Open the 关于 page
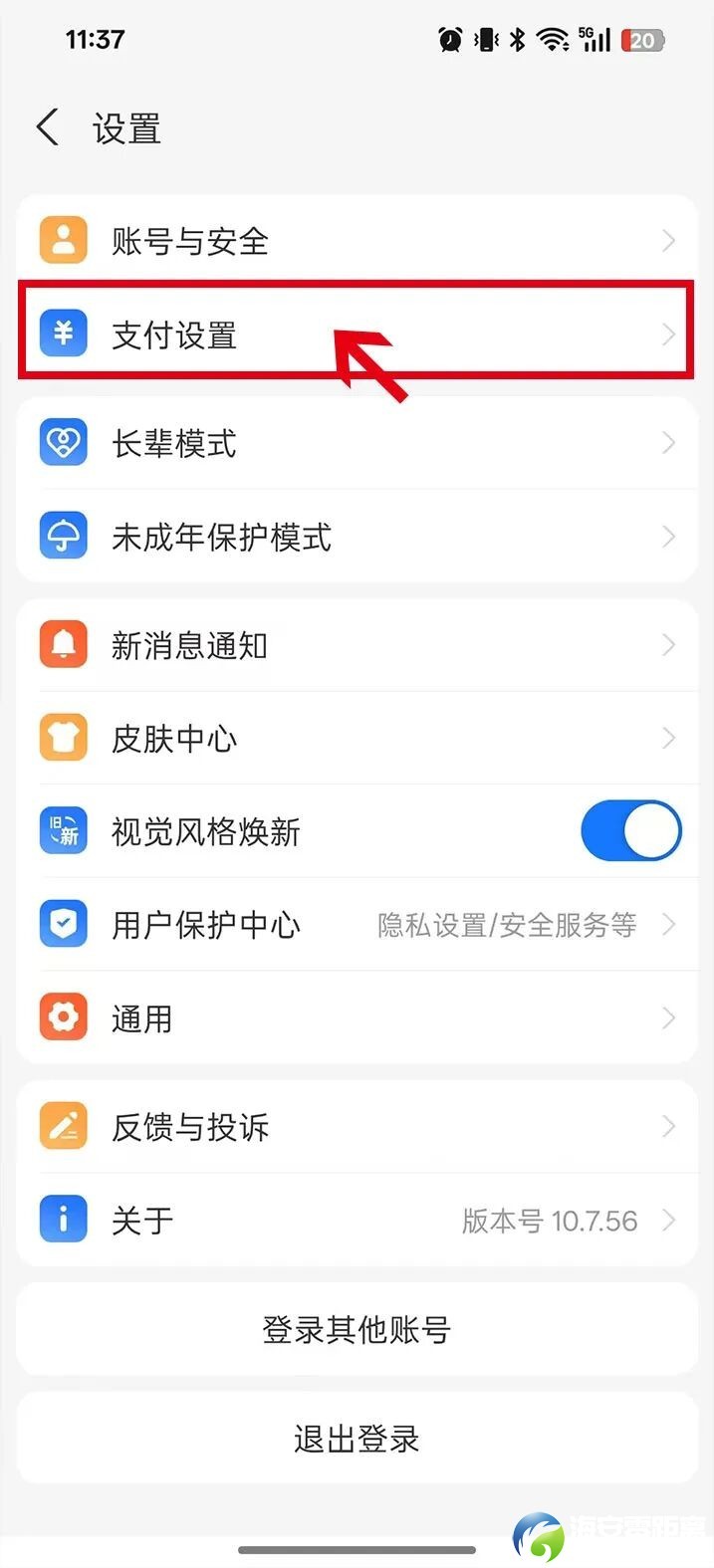The image size is (714, 1568). coord(357,1221)
